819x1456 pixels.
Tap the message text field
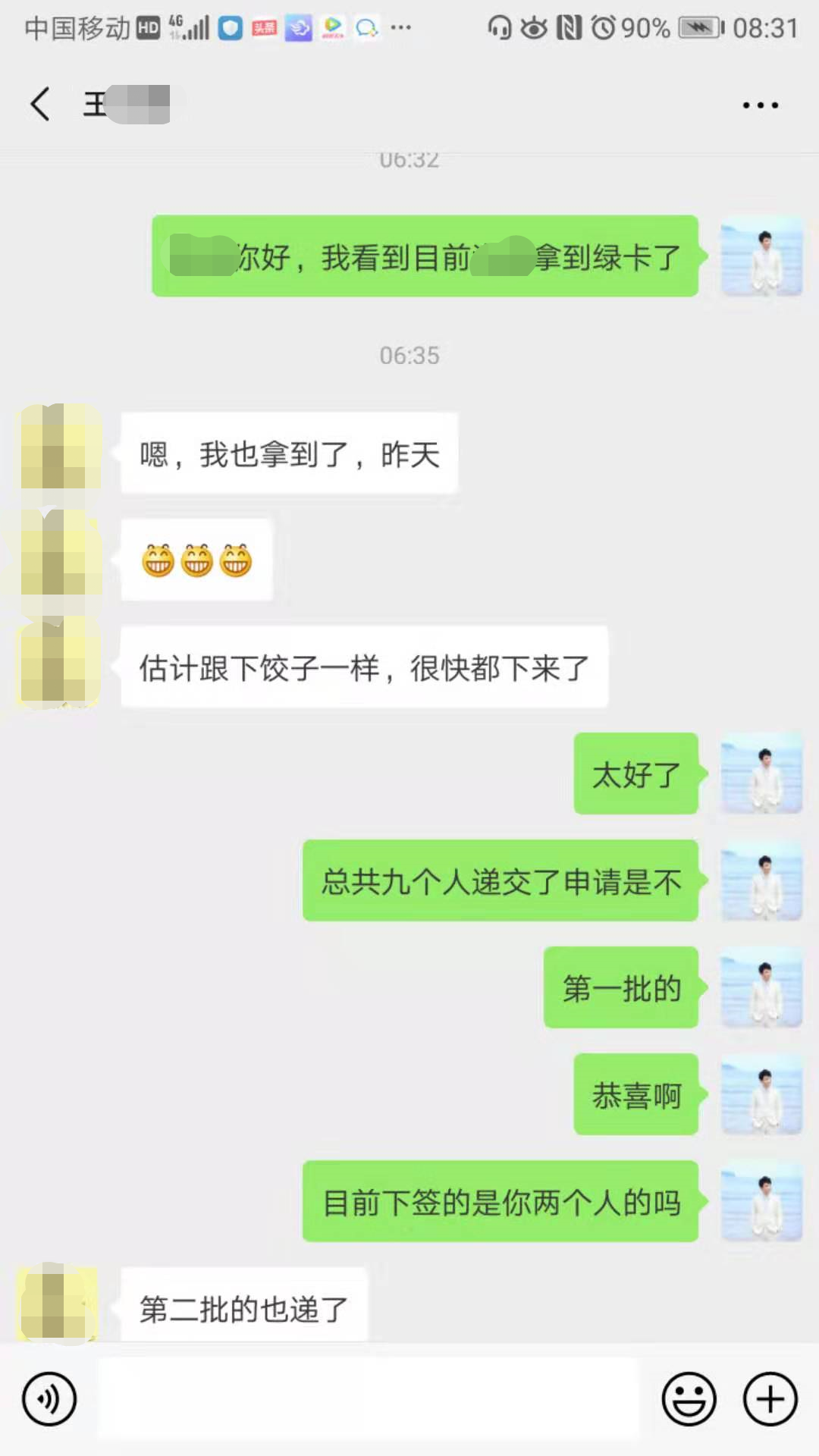[368, 1399]
